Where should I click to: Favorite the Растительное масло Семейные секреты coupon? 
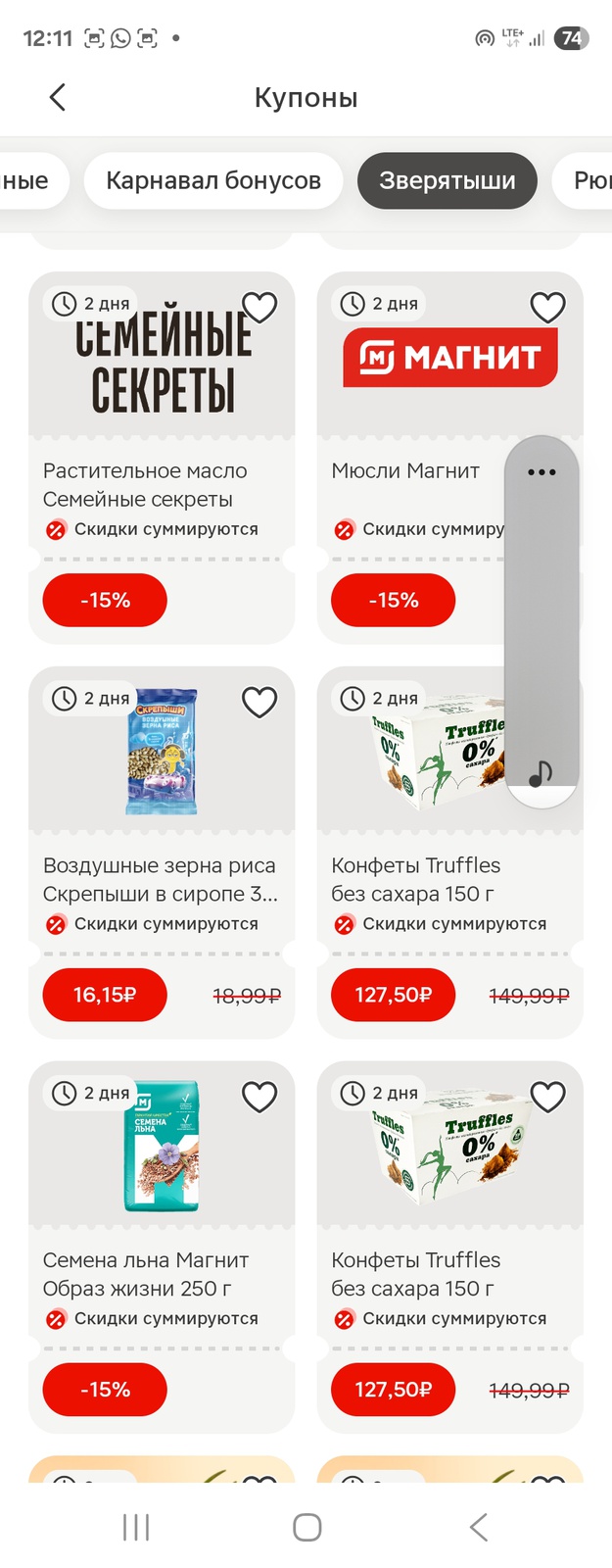[x=259, y=308]
